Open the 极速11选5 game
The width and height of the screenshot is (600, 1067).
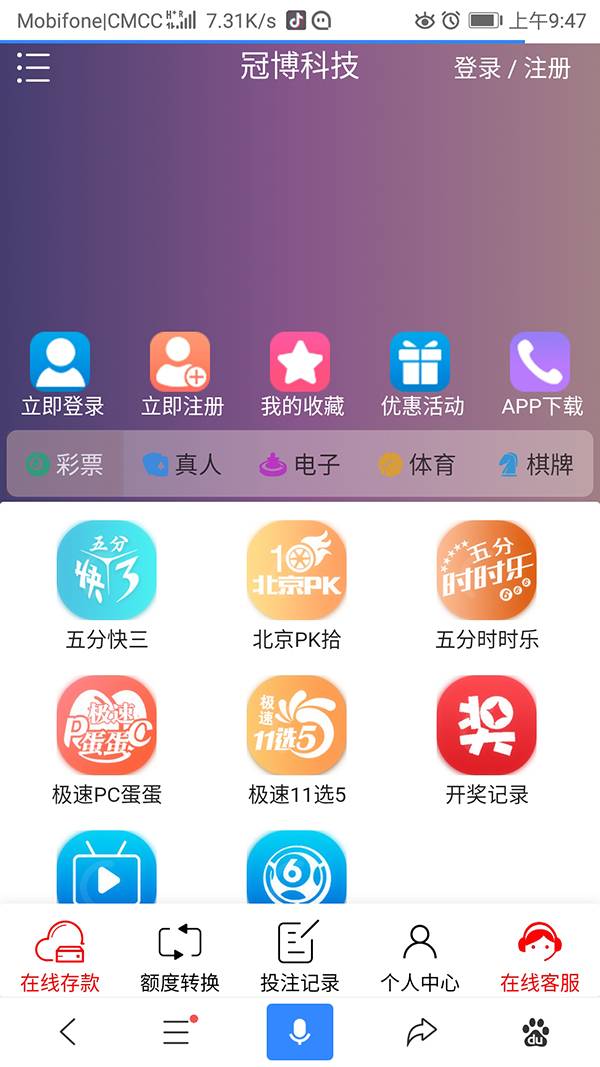point(297,739)
